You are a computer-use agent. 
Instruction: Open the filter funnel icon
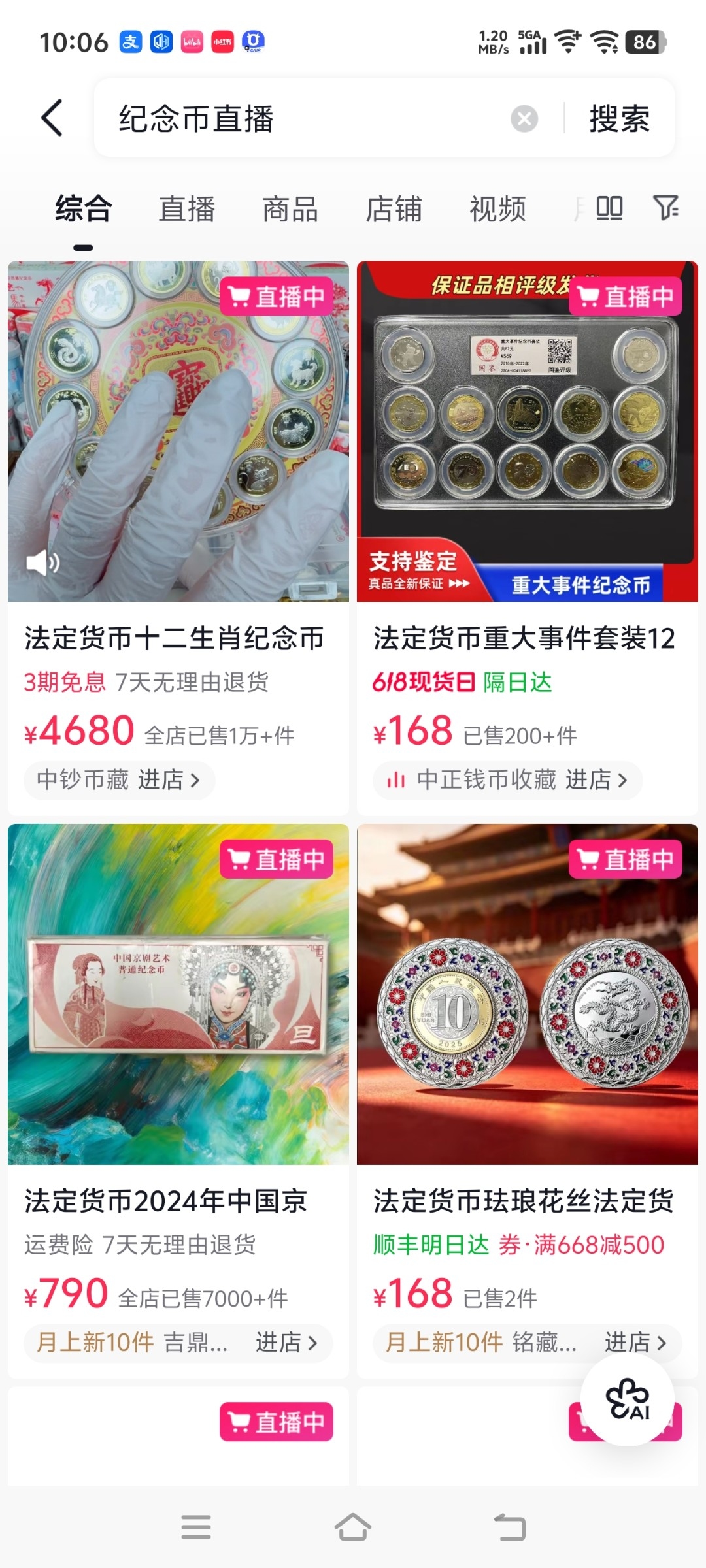pyautogui.click(x=666, y=208)
